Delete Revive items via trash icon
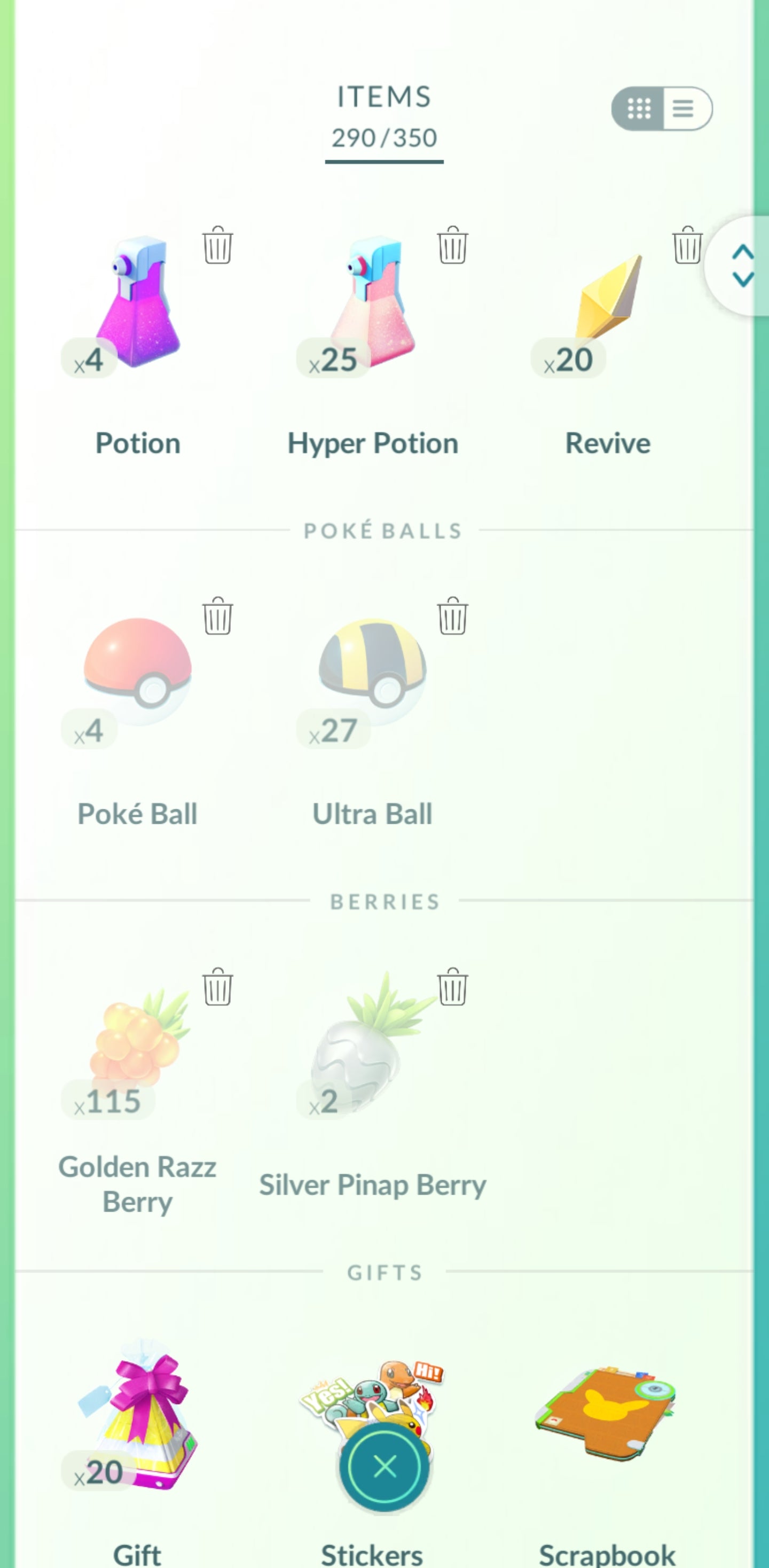This screenshot has height=1568, width=769. (687, 245)
